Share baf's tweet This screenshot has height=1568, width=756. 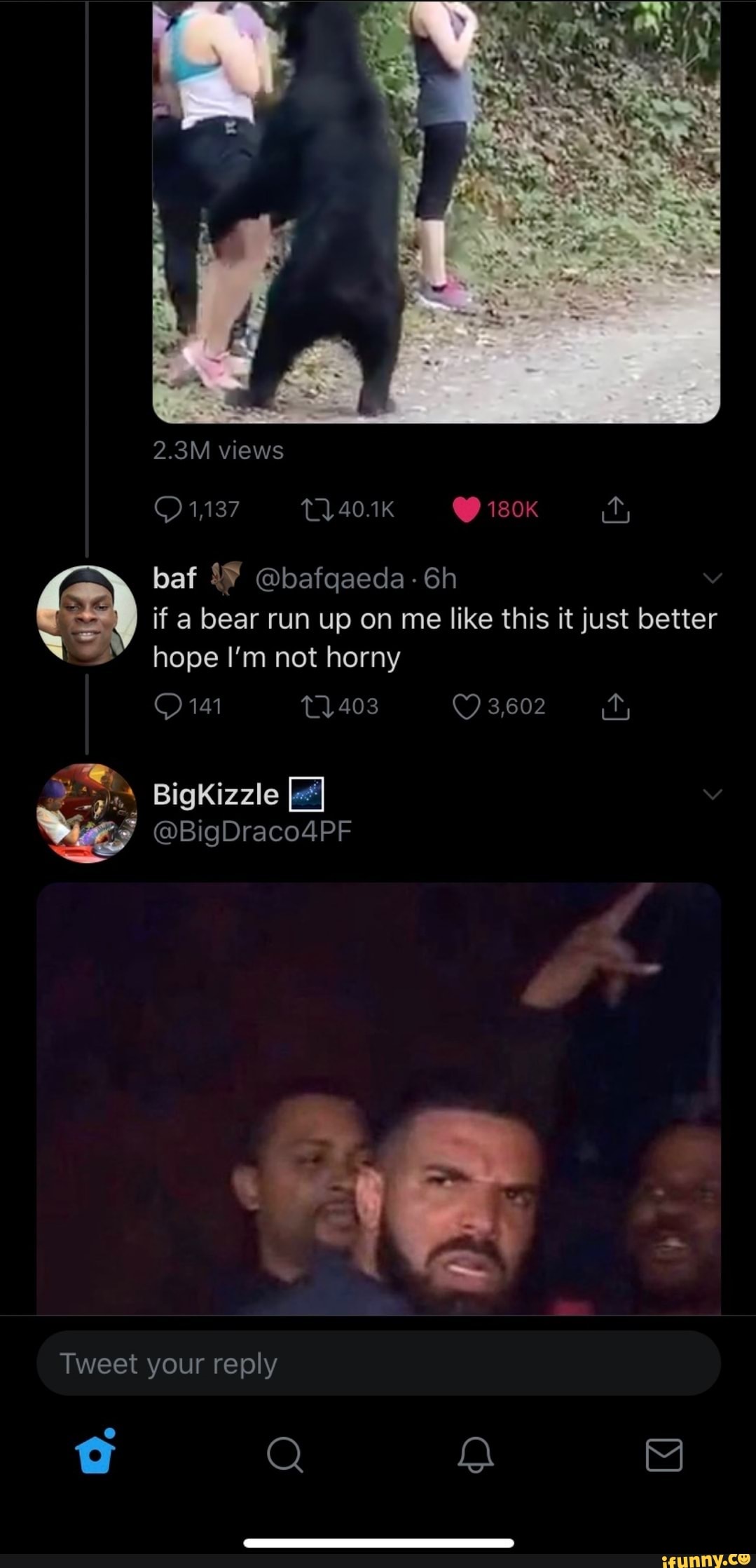point(616,707)
